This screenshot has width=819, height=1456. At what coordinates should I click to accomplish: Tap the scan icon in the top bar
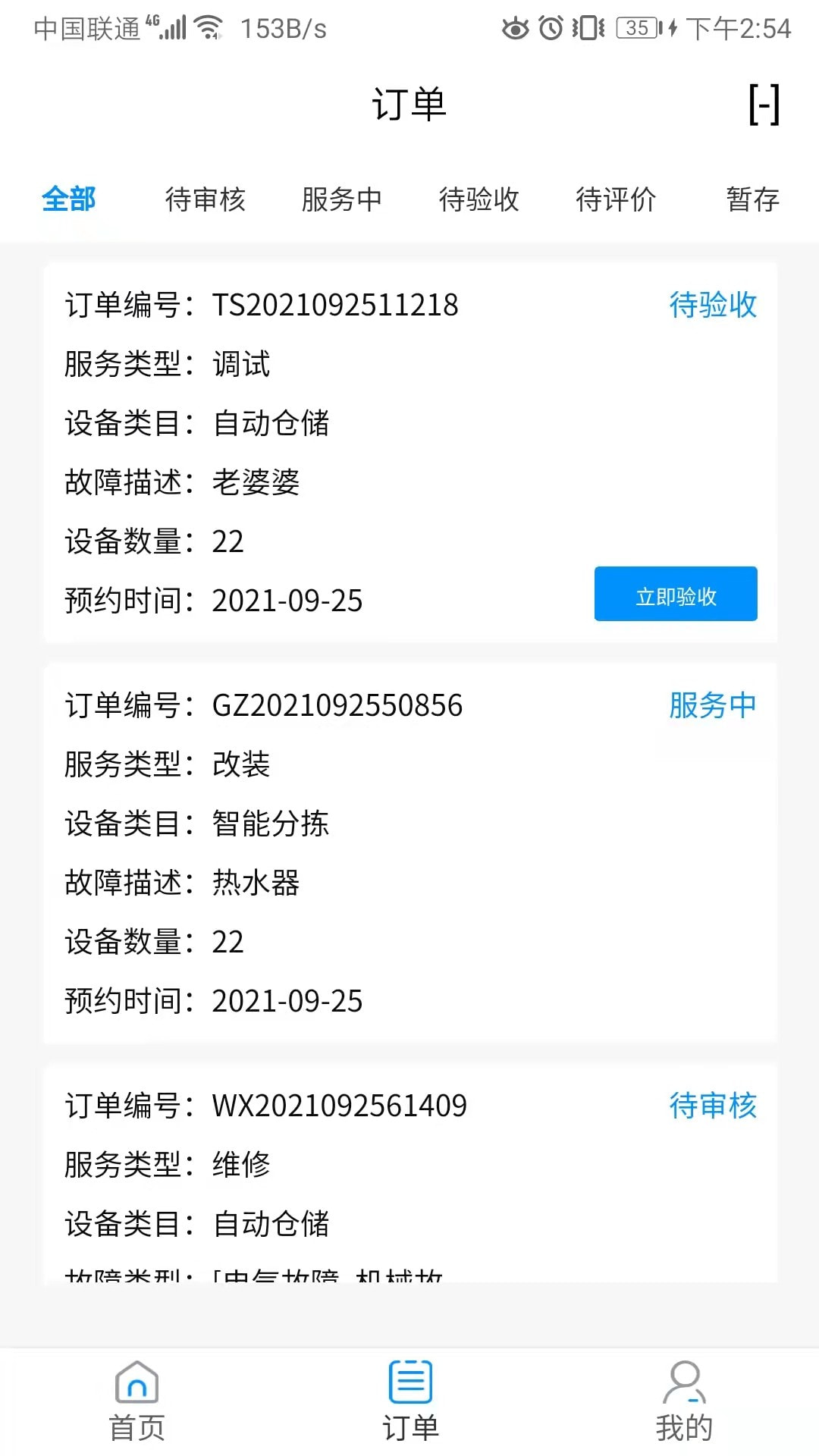(764, 105)
